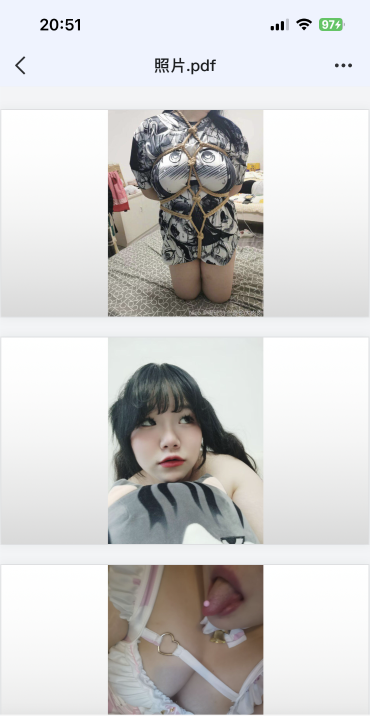Go back from the 照片.pdf viewer
The height and width of the screenshot is (720, 370).
pos(20,66)
